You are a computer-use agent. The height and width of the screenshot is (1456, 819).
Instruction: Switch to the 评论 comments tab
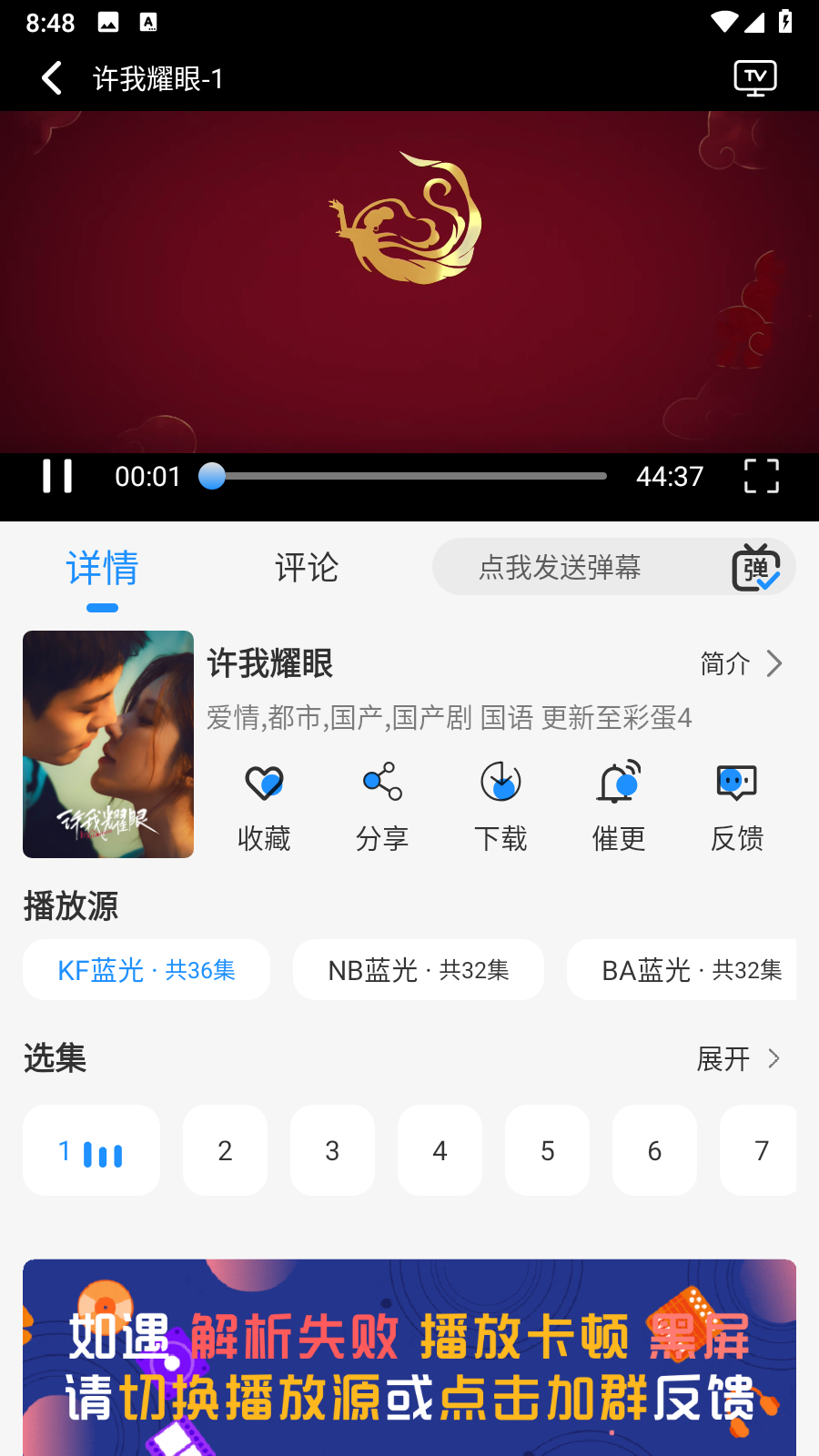click(307, 568)
